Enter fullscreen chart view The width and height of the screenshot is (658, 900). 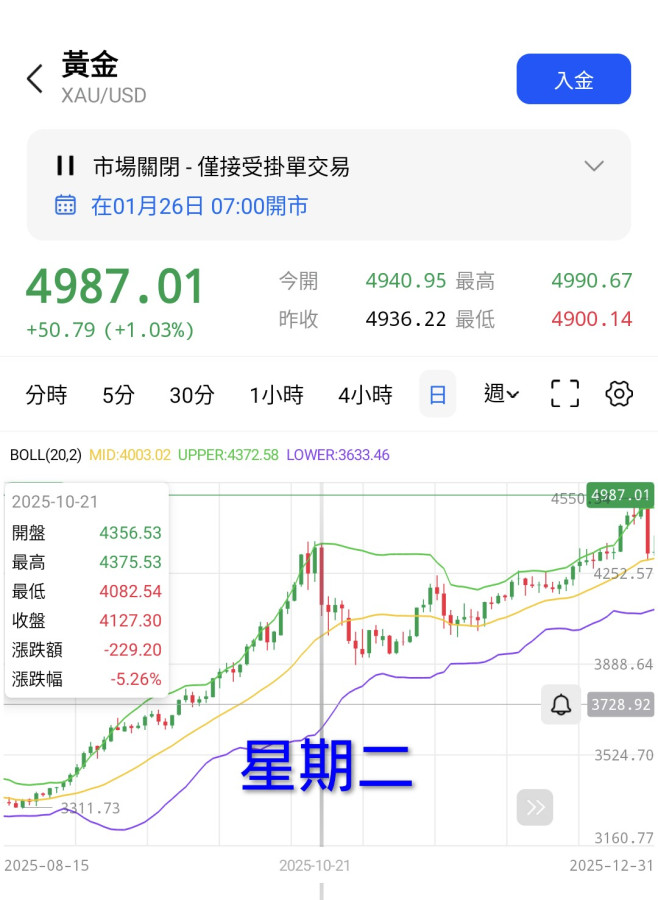click(565, 394)
